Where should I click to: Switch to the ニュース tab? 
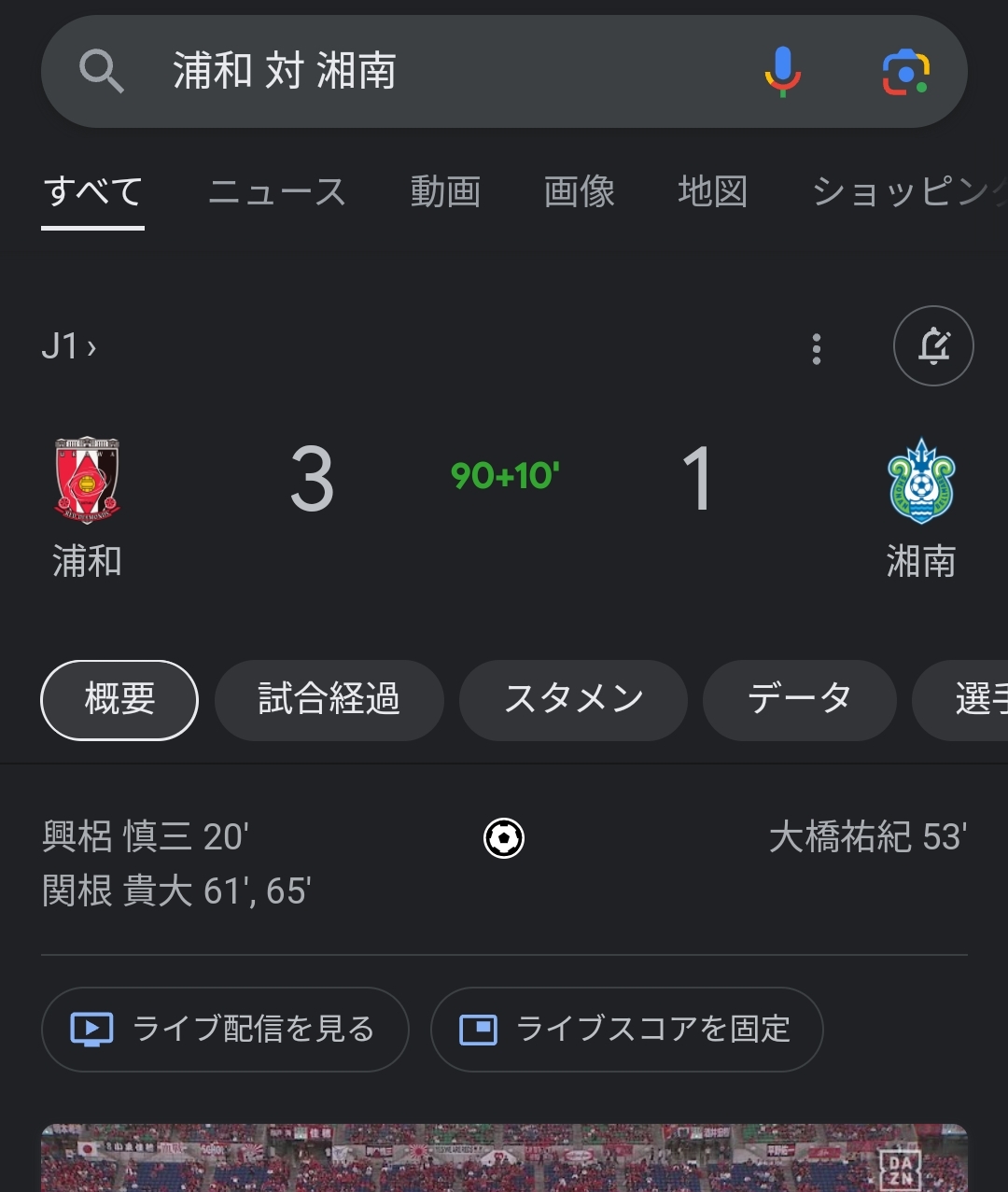pos(277,192)
